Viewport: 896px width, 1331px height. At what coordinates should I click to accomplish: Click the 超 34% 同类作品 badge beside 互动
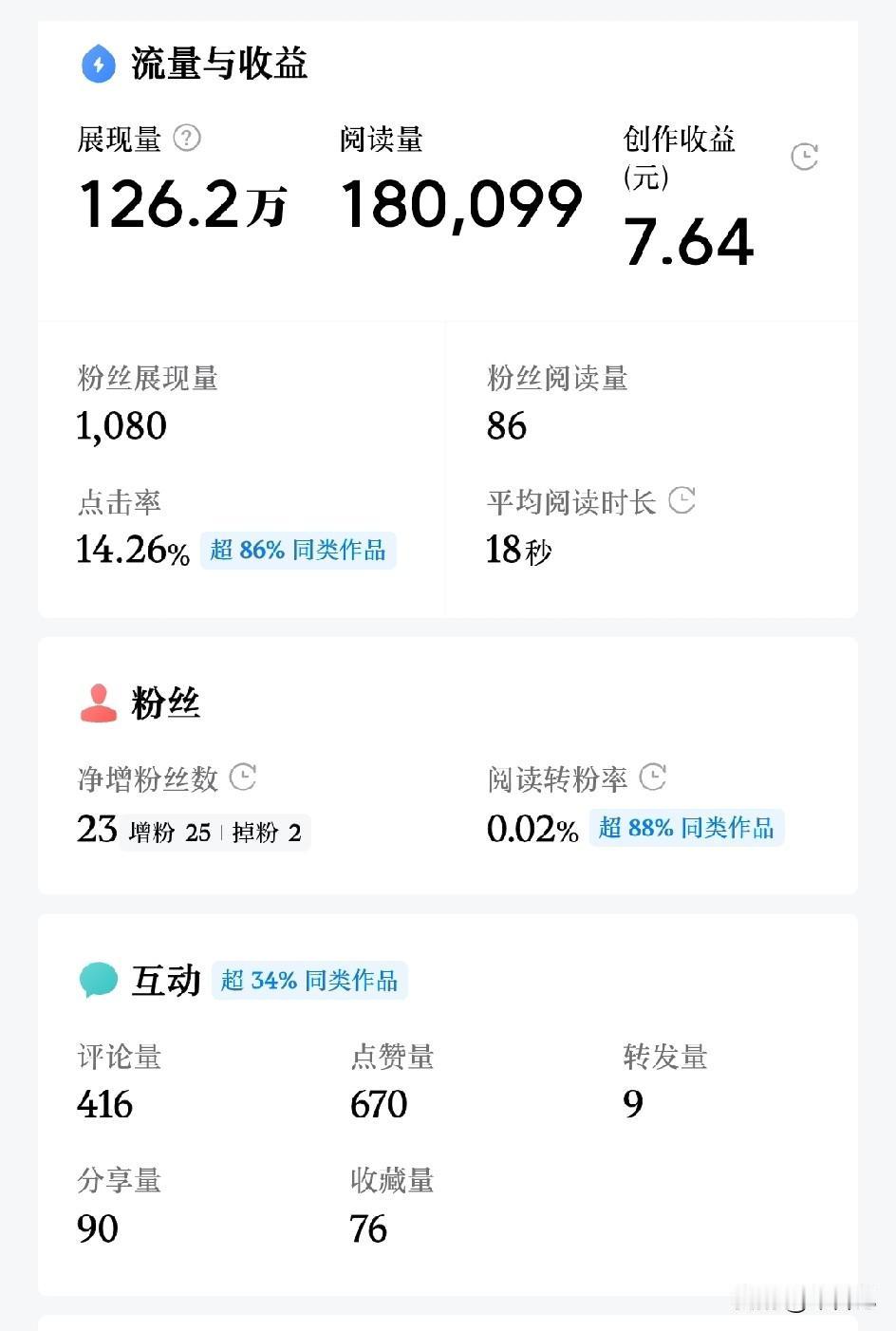[309, 980]
